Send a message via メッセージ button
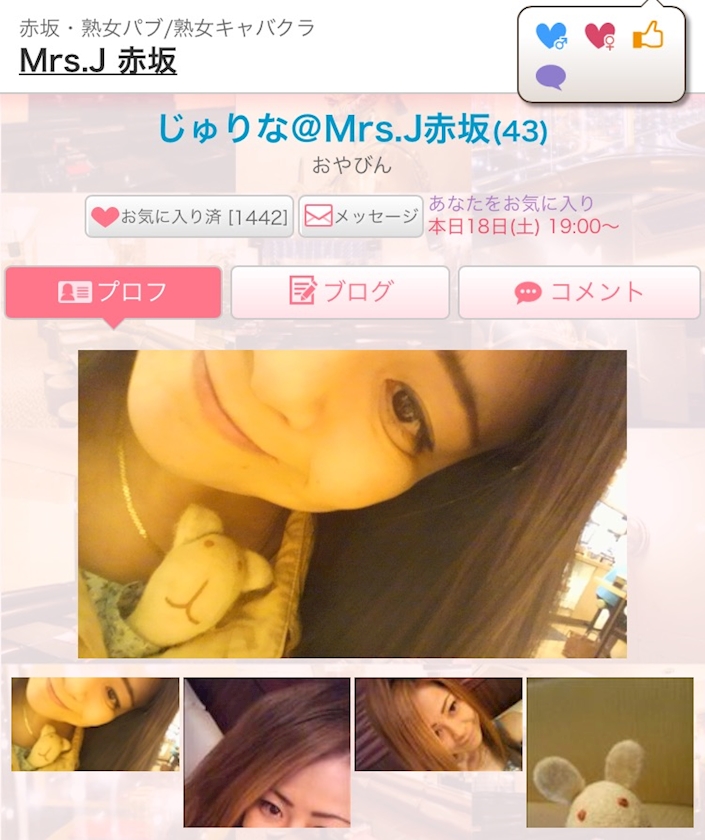 pyautogui.click(x=361, y=216)
